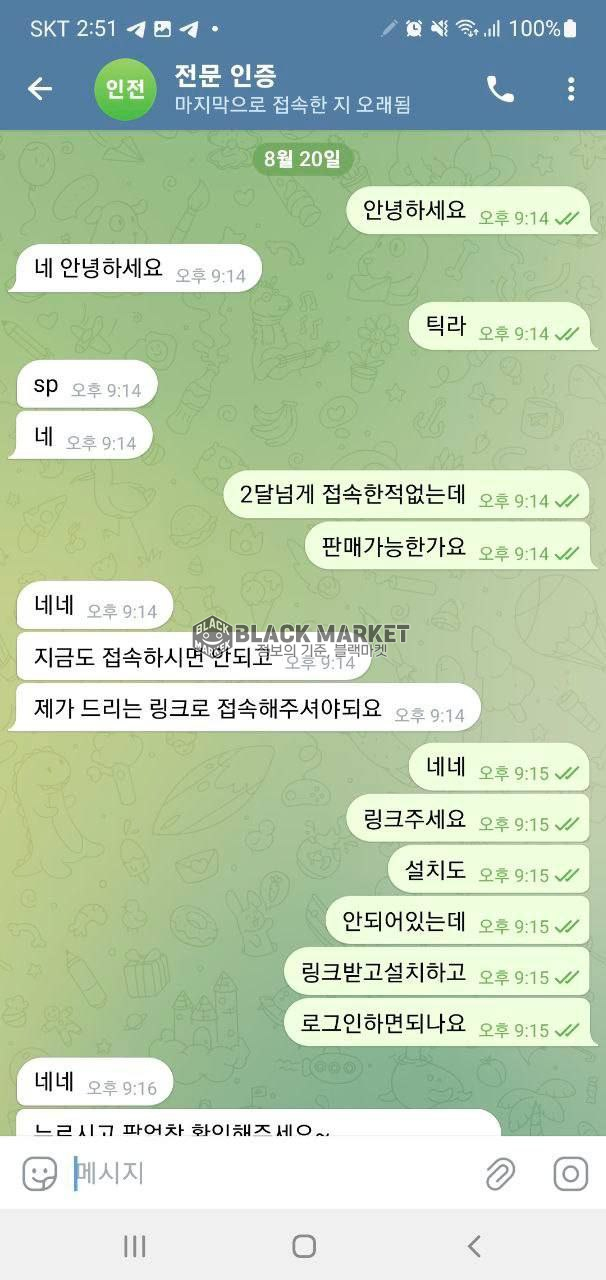Tap system home button
606x1280 pixels.
coord(304,1246)
